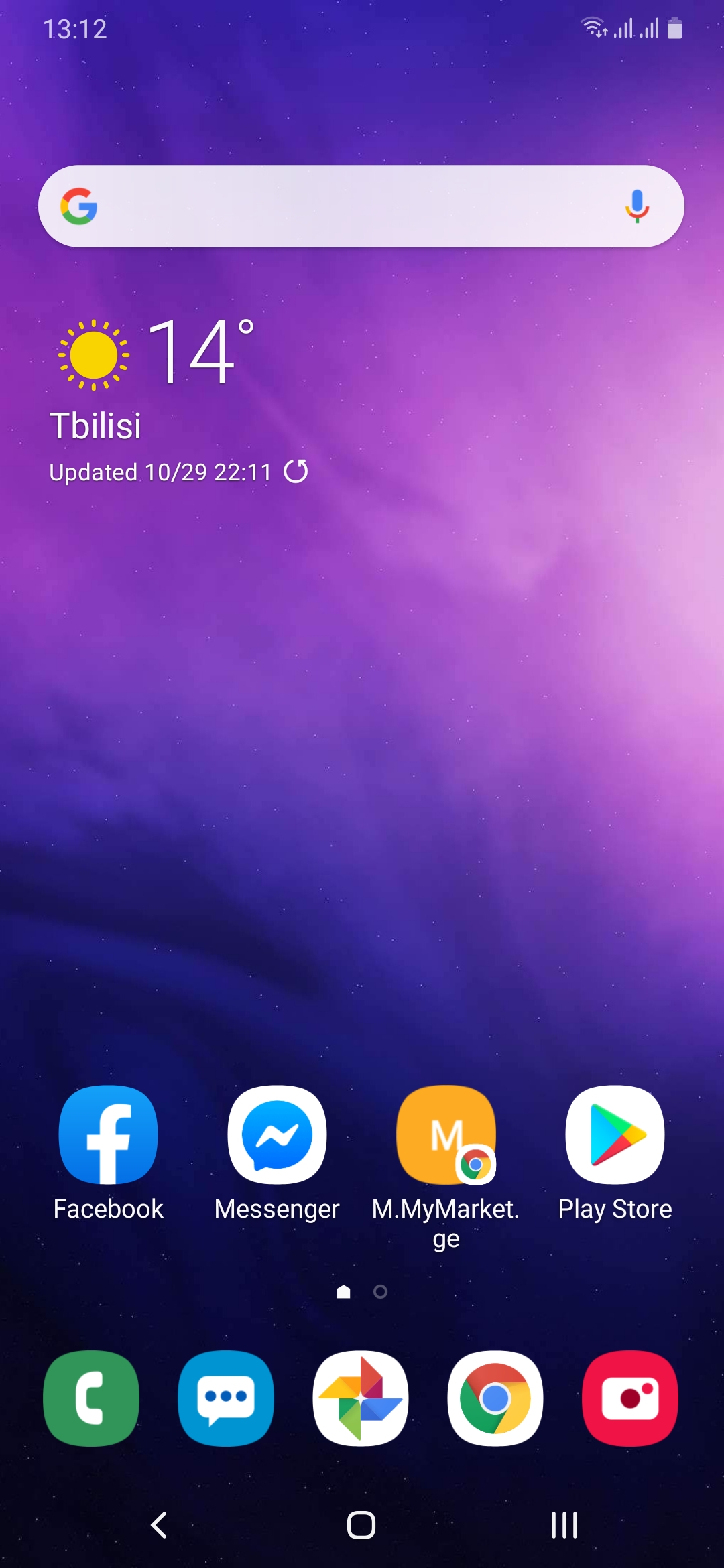Image resolution: width=724 pixels, height=1568 pixels.
Task: Open the Chrome browser
Action: tap(495, 1398)
